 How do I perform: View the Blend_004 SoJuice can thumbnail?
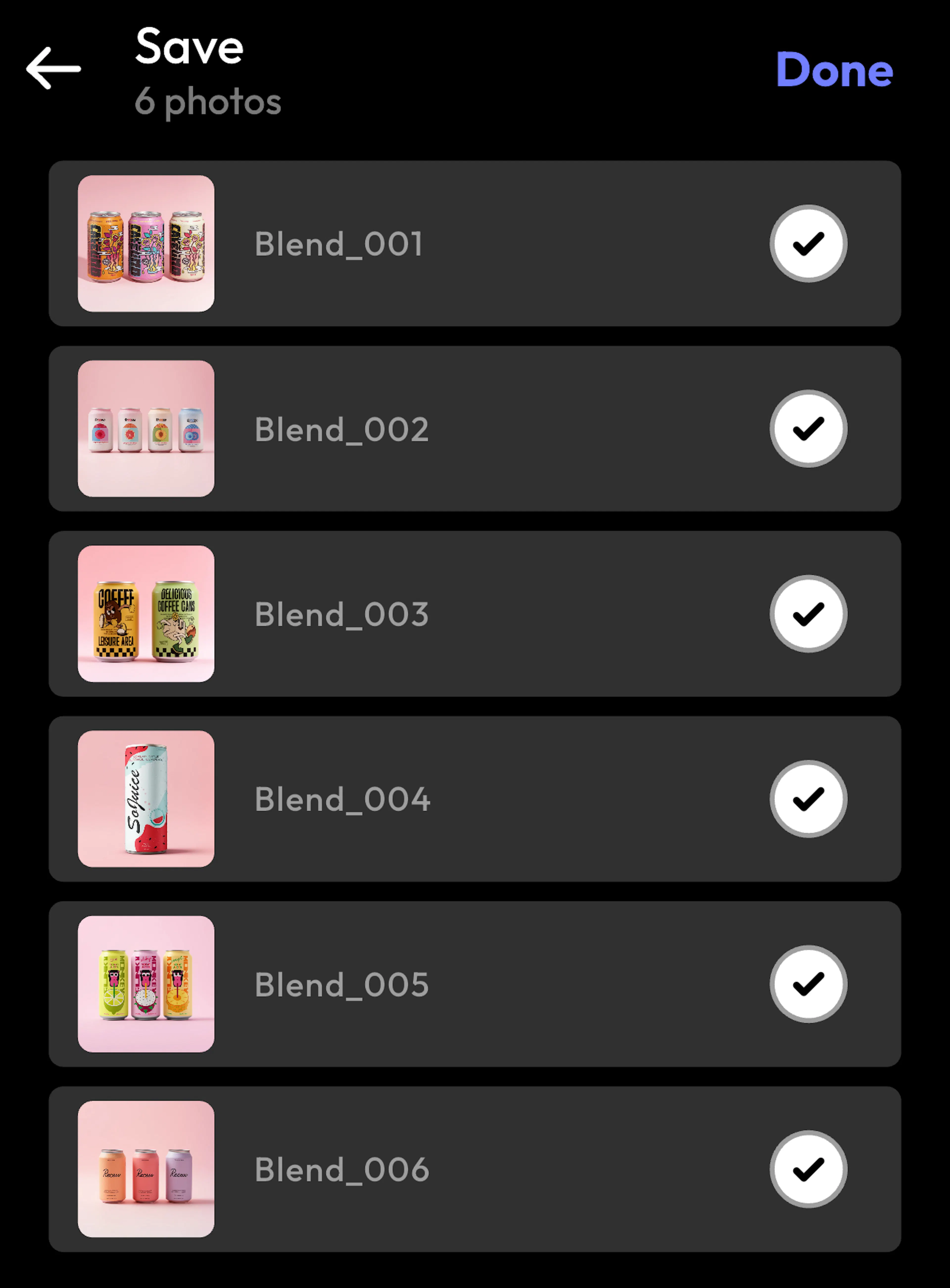146,799
